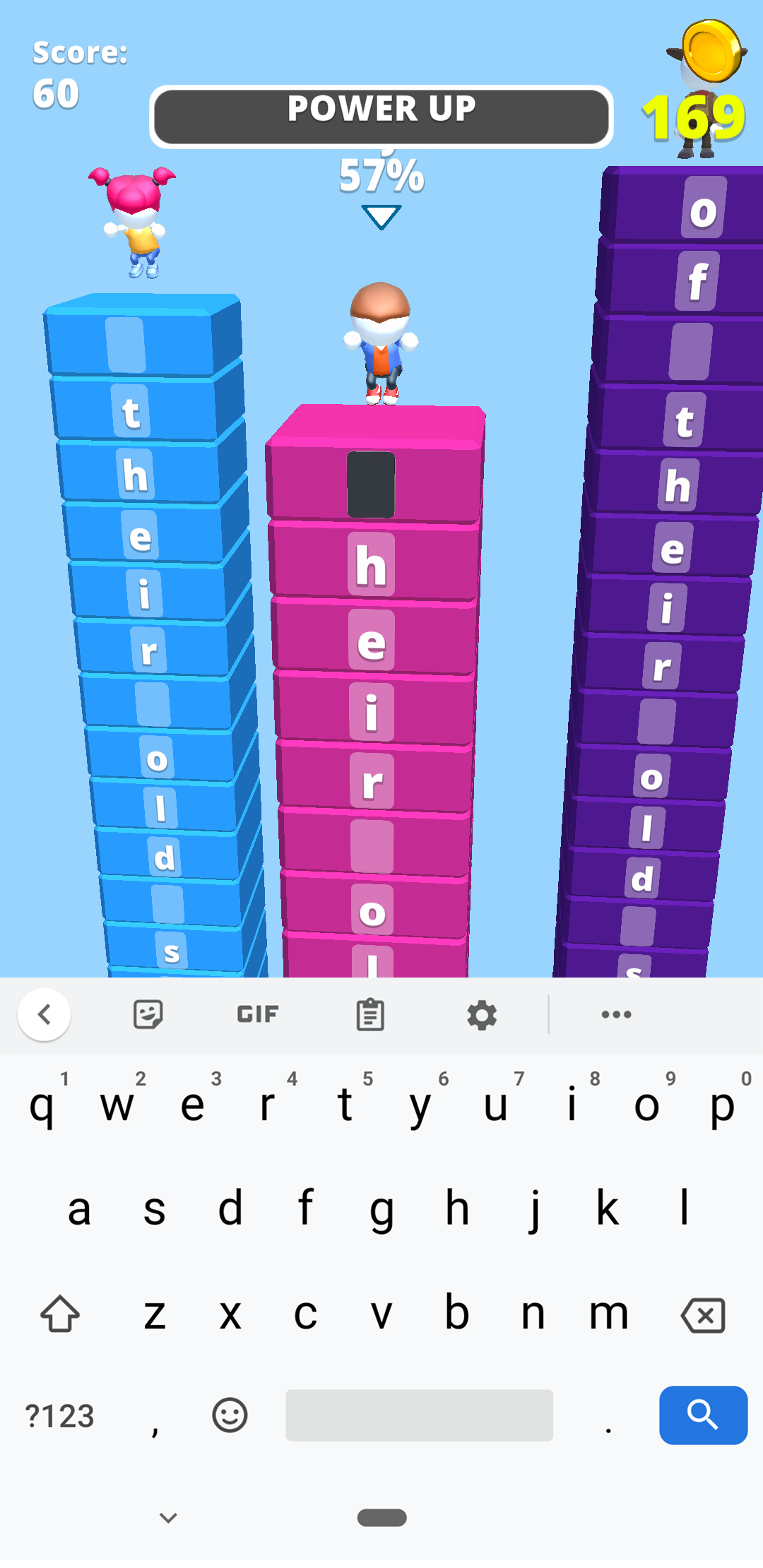Tap the spacebar
The height and width of the screenshot is (1568, 763).
(419, 1415)
